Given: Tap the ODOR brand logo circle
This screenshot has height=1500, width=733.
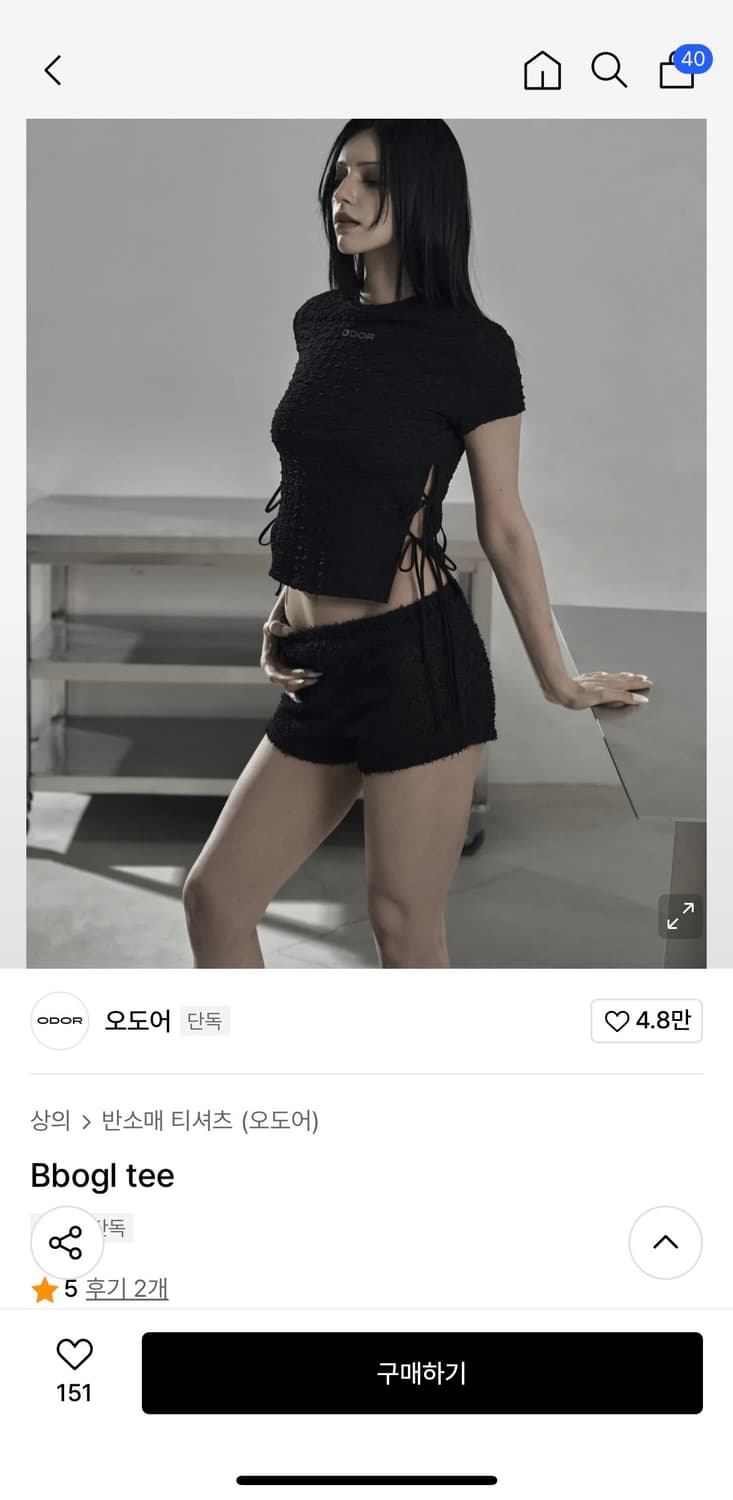Looking at the screenshot, I should (59, 1021).
